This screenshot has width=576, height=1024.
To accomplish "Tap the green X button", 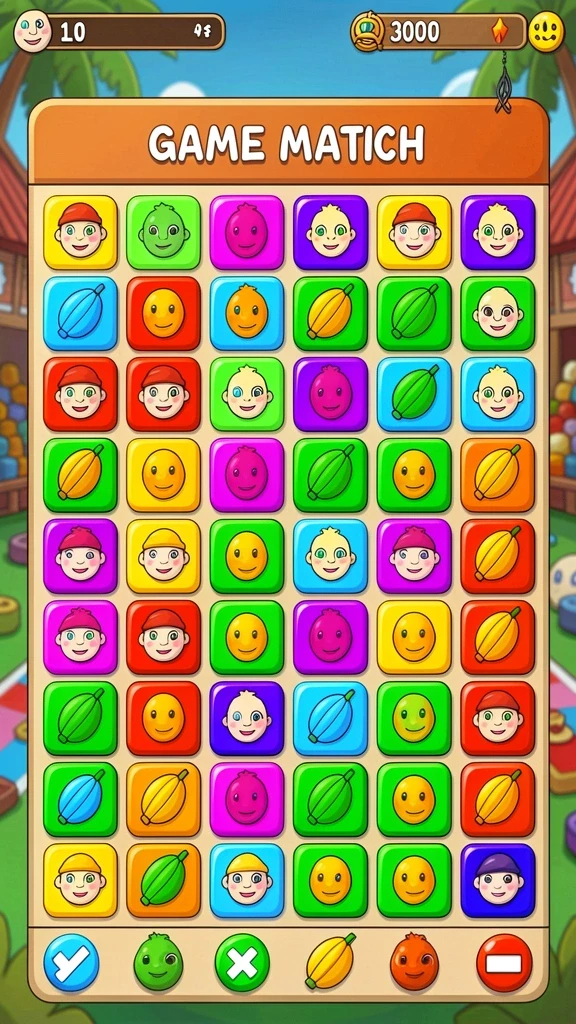I will pyautogui.click(x=242, y=963).
